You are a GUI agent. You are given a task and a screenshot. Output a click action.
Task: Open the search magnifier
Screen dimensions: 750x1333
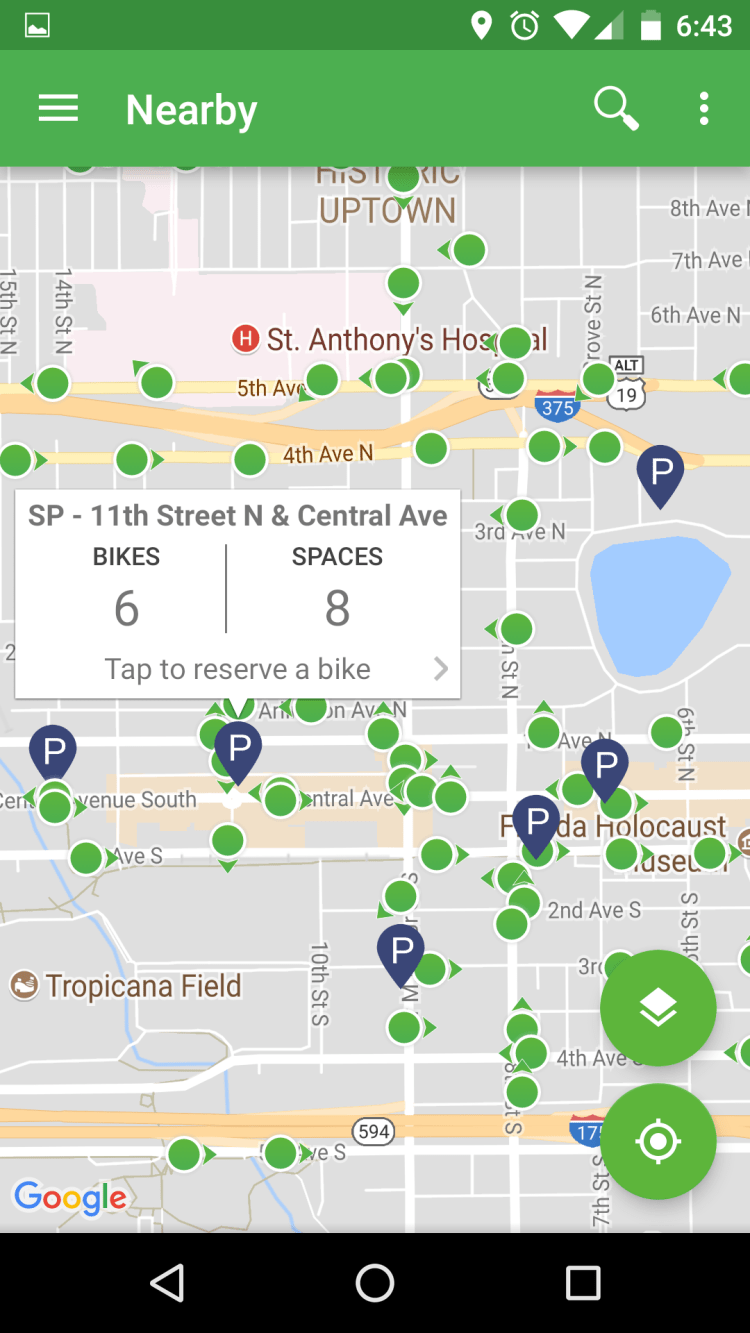(x=615, y=108)
